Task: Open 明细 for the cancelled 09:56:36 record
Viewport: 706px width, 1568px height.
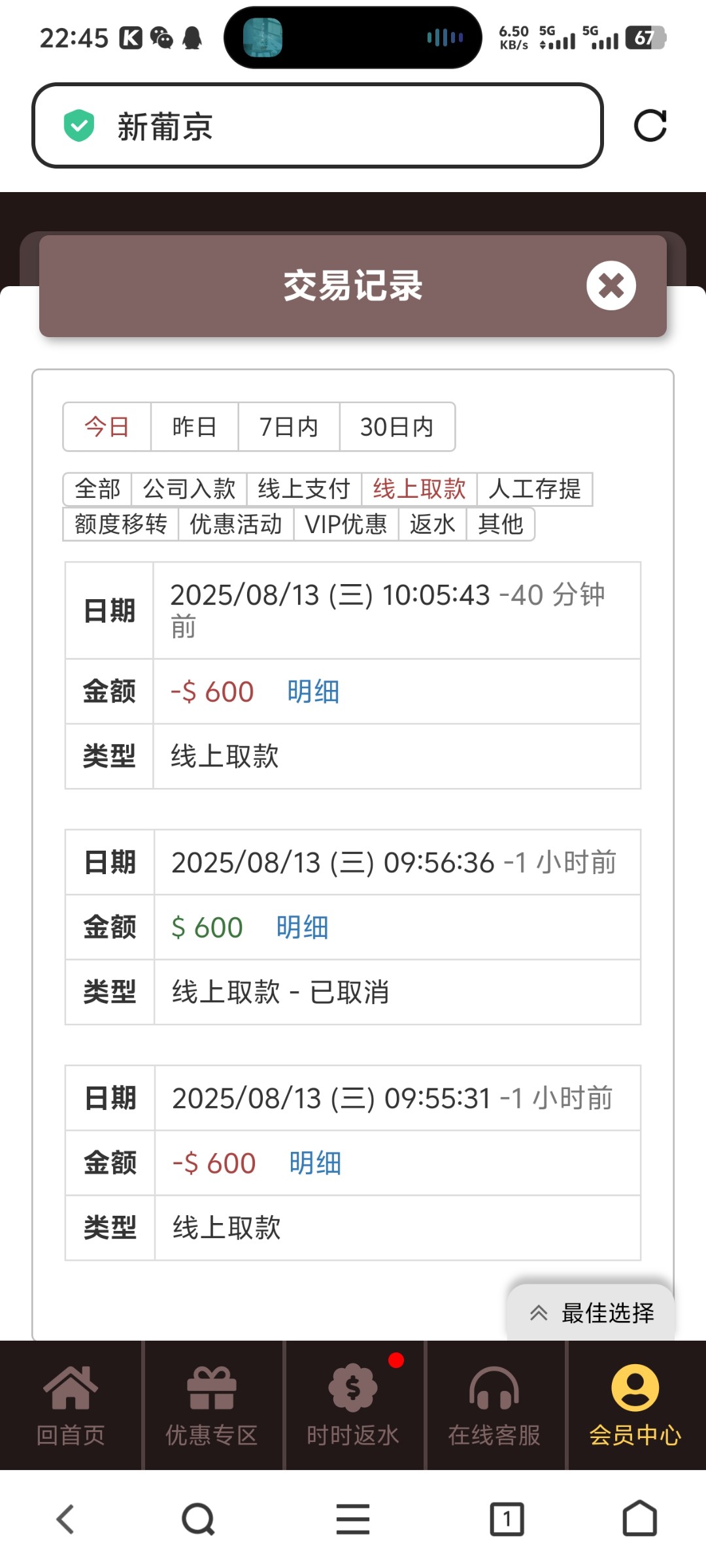Action: click(302, 927)
